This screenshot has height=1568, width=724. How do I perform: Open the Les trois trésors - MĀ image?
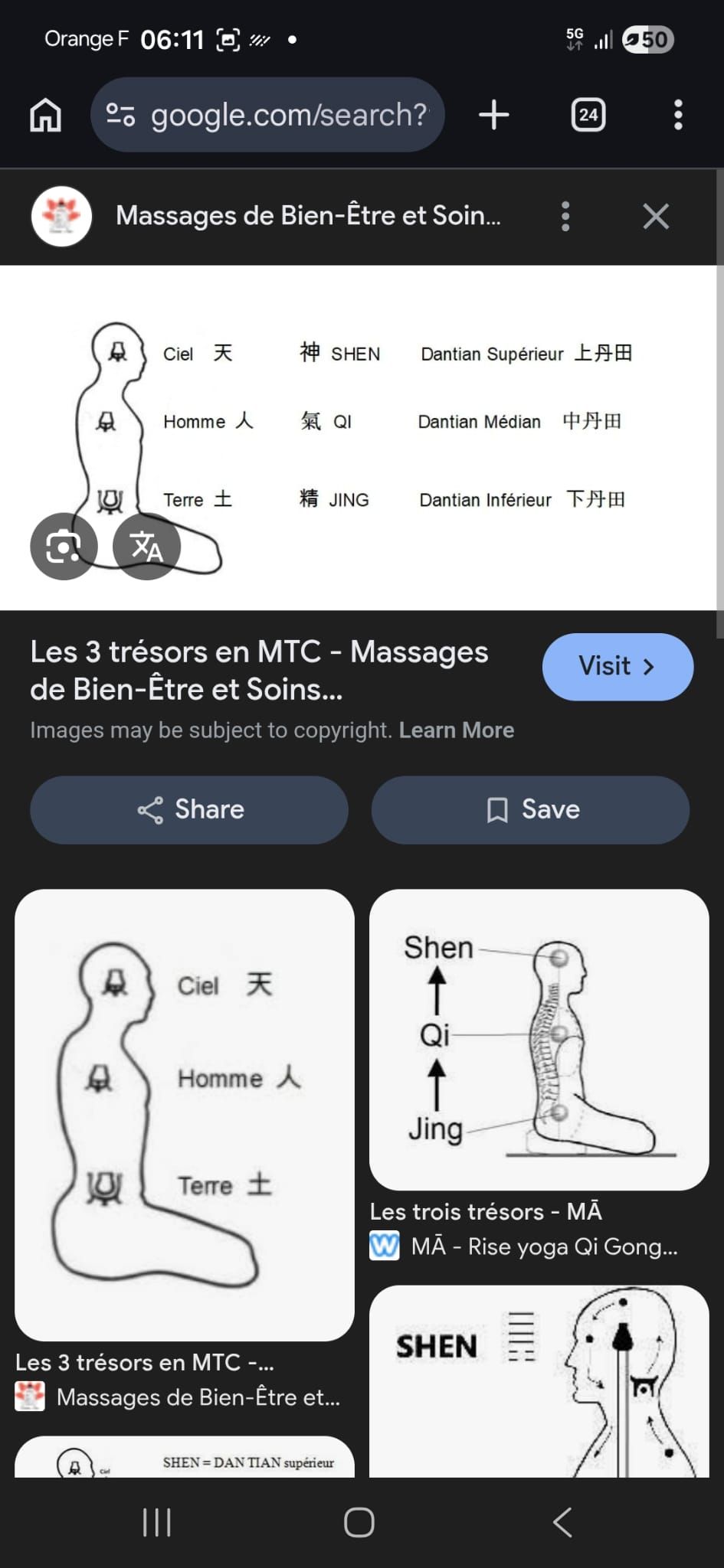point(539,1039)
